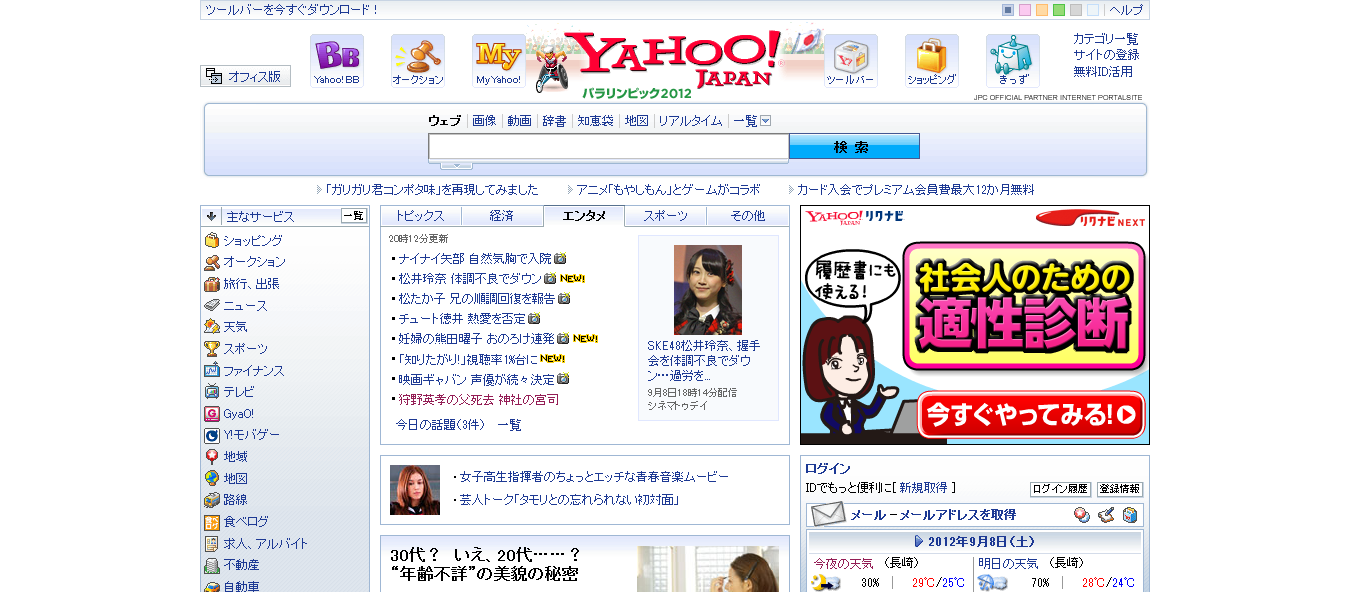
Task: Open the SKE48松井玲奈 photo story
Action: pos(708,290)
